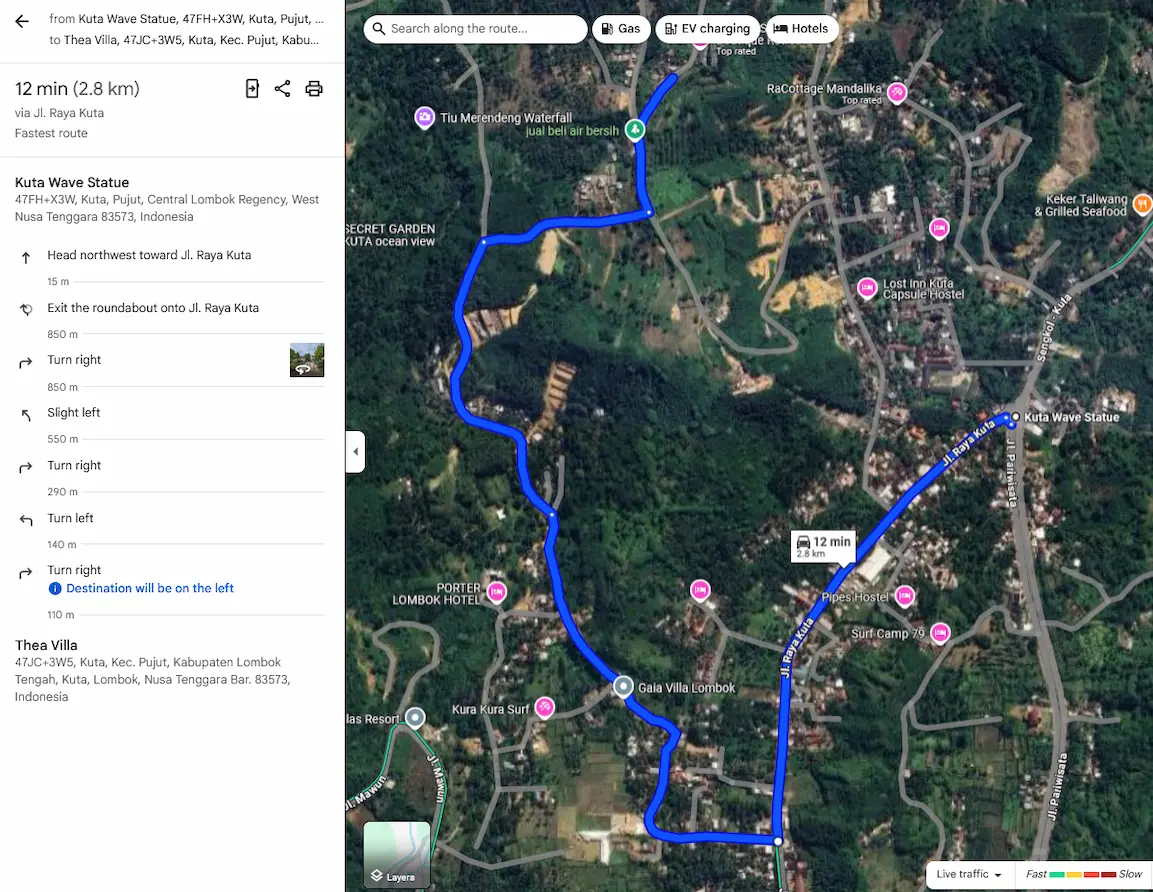Screen dimensions: 1153x892
Task: Share this route
Action: (283, 89)
